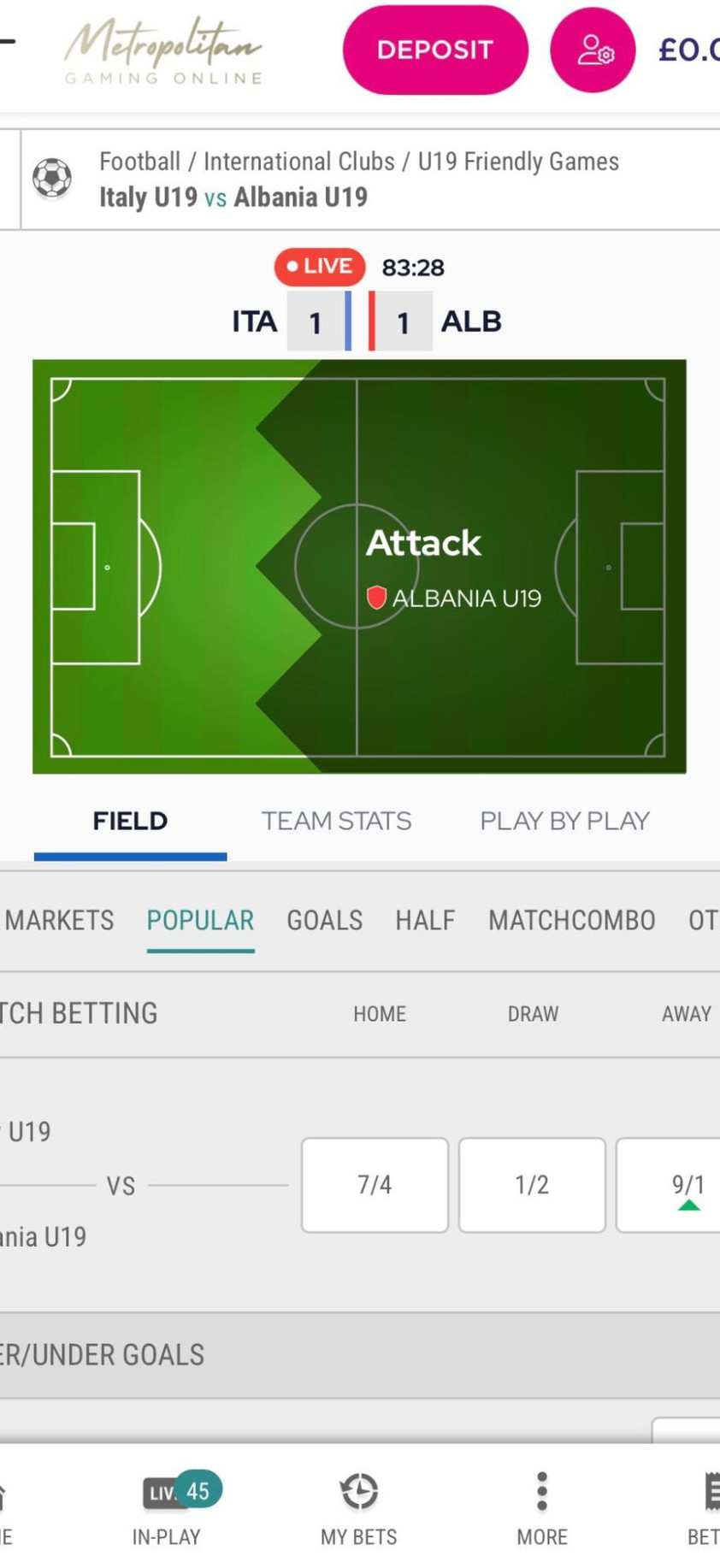Pick home win odds 7/4
The width and height of the screenshot is (720, 1568).
coord(375,1184)
